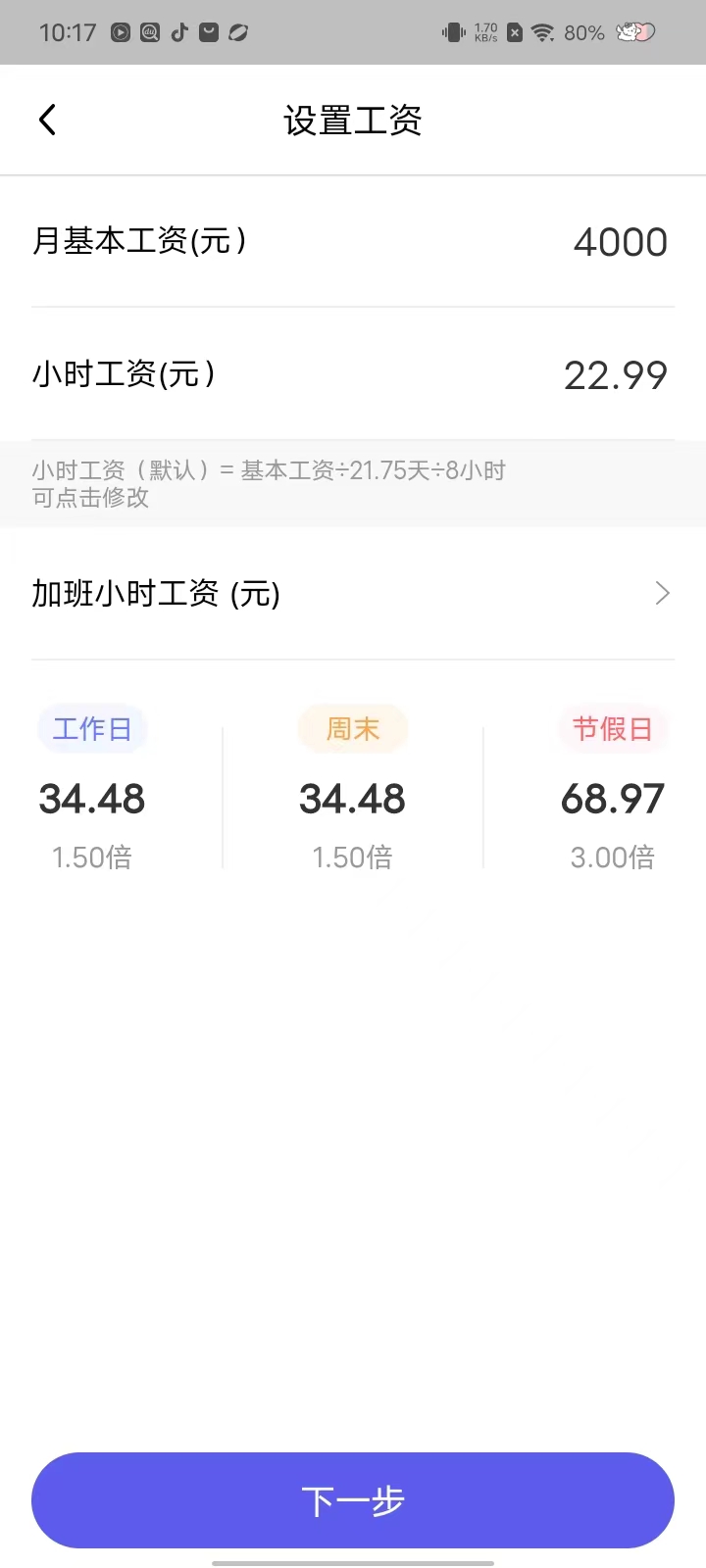Select the 周末 weekend label
Viewport: 706px width, 1568px height.
(x=352, y=729)
